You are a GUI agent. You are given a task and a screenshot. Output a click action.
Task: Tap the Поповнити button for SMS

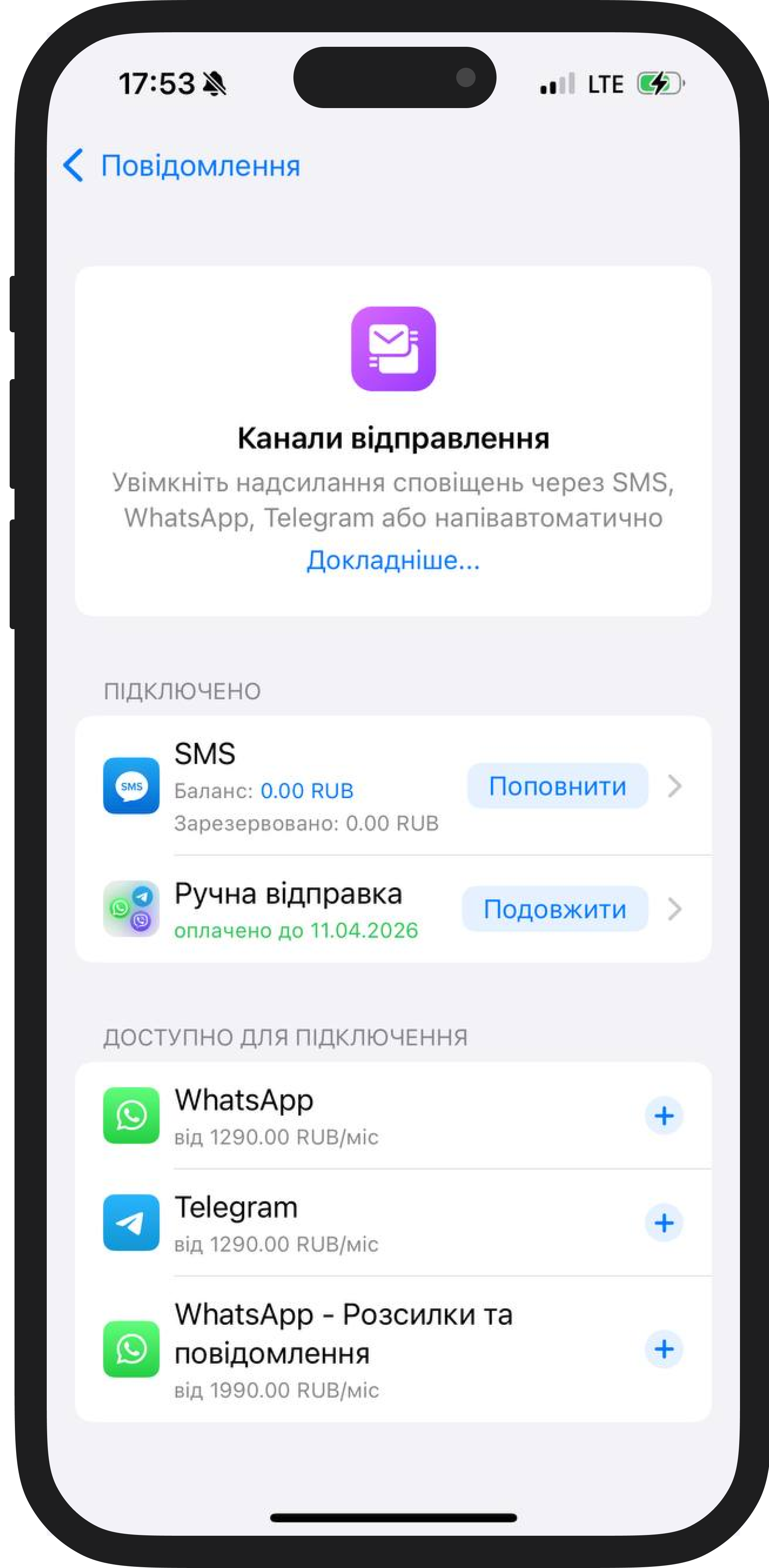(x=557, y=786)
